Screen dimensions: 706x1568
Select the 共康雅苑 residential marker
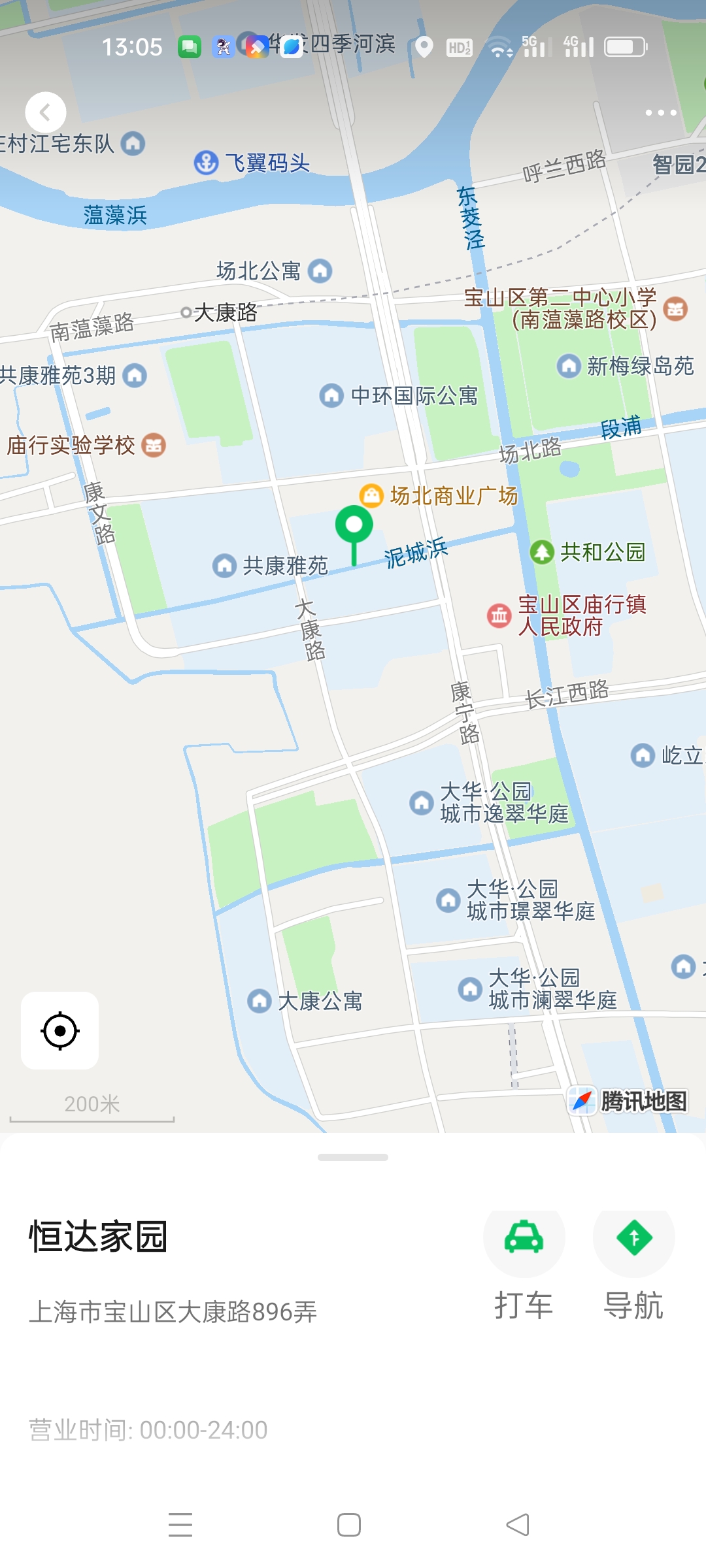225,565
